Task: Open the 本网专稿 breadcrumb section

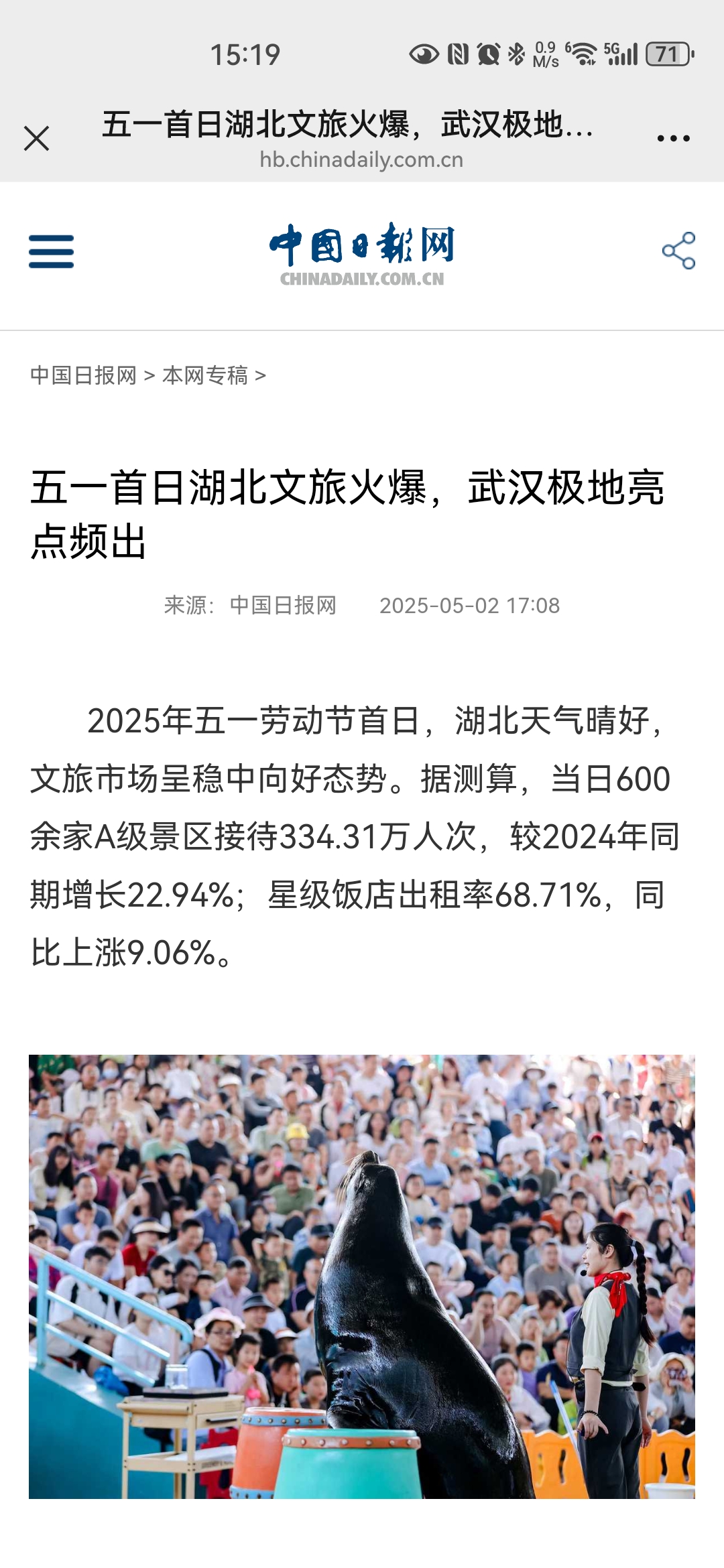Action: point(205,375)
